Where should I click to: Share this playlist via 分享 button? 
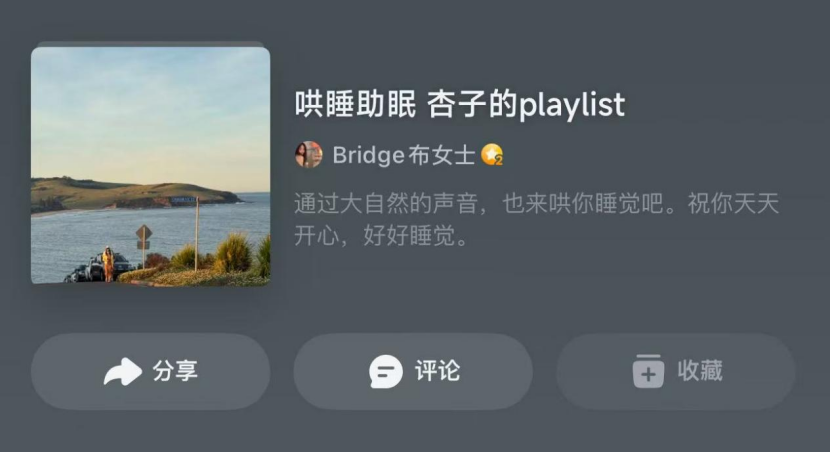150,371
